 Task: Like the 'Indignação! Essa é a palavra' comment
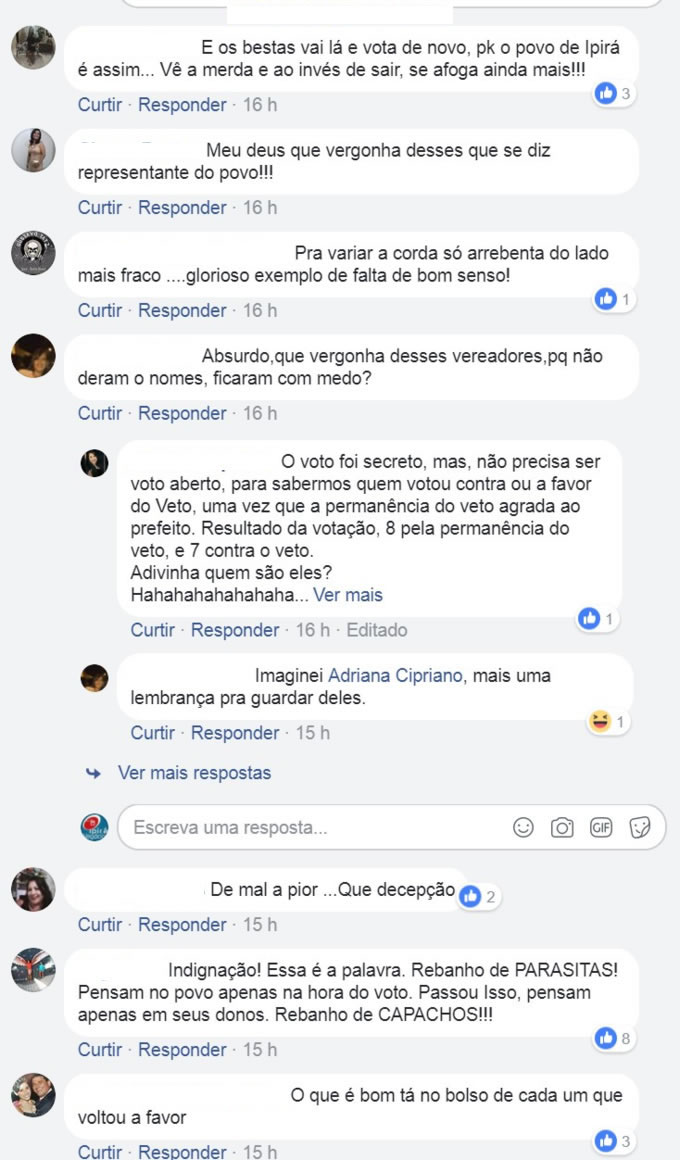point(100,1050)
